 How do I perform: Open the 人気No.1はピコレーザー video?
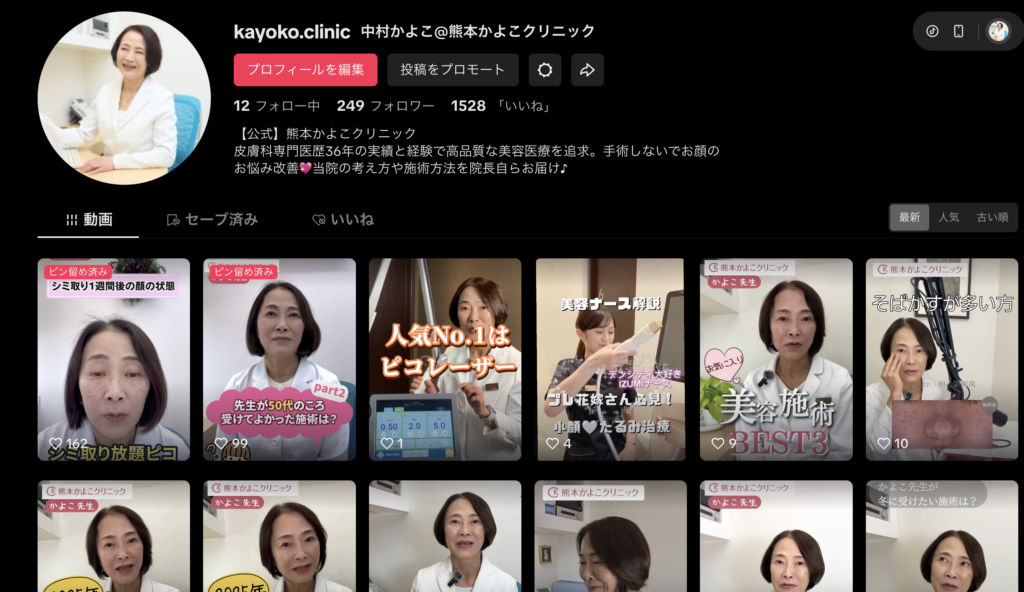click(x=445, y=360)
